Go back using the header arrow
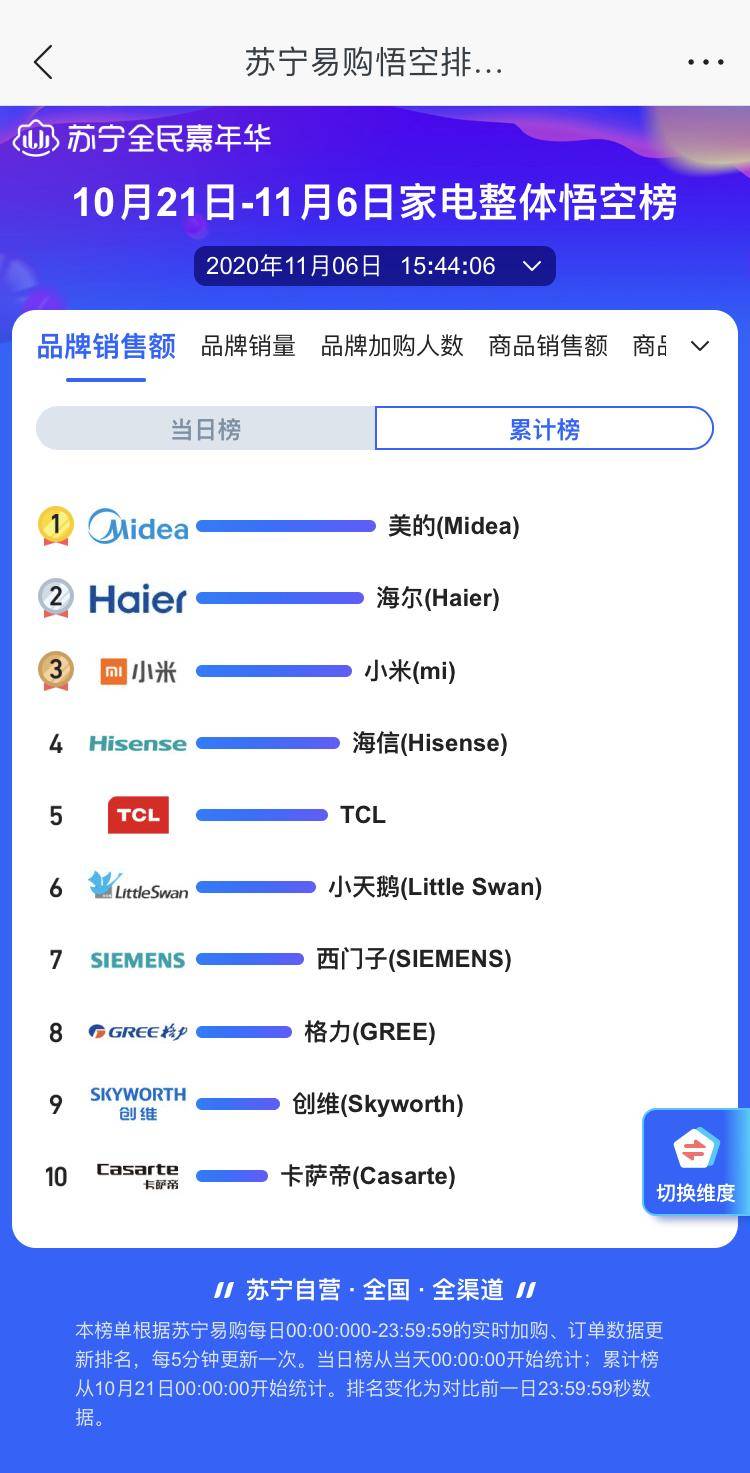The height and width of the screenshot is (1473, 750). 43,62
